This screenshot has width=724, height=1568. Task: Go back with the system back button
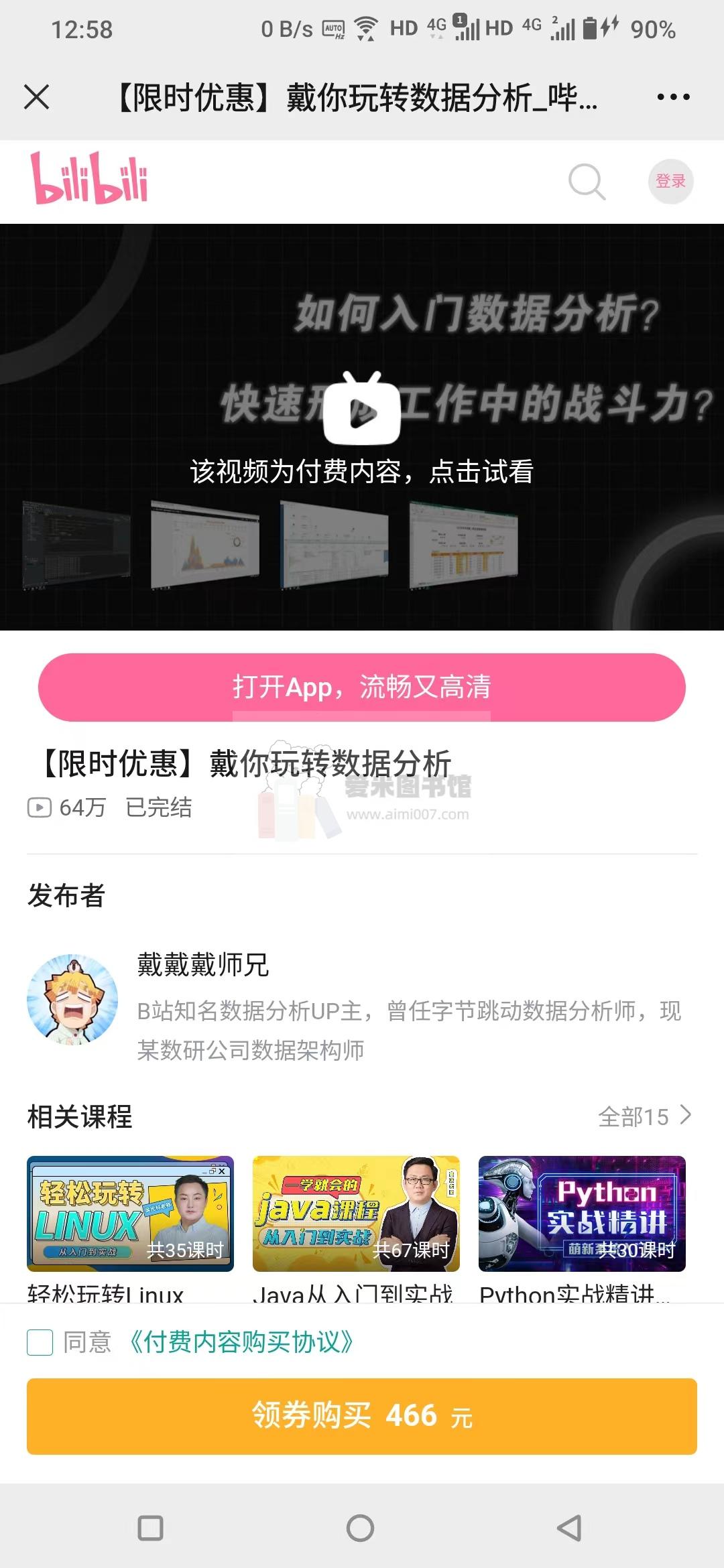569,1528
